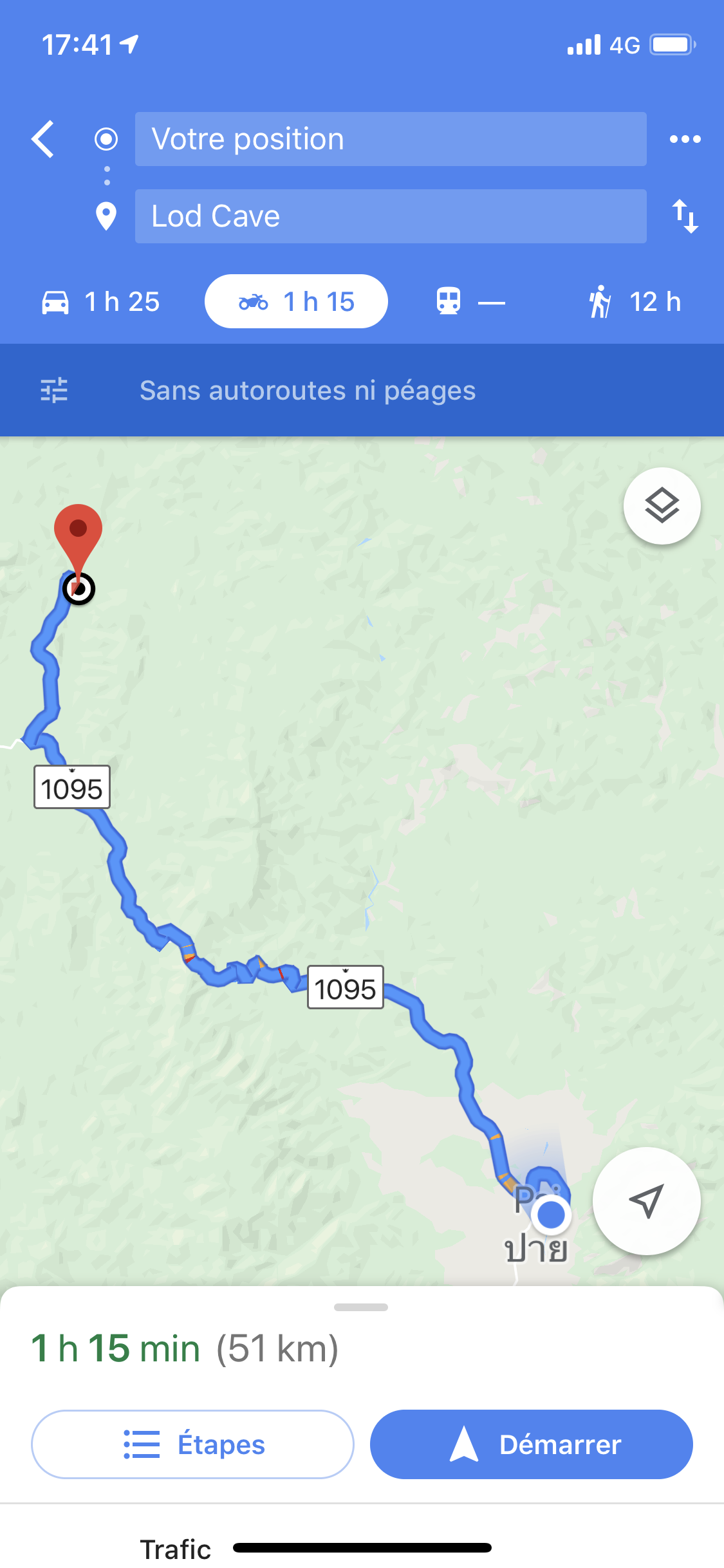Open route options Sans autoroutes ni péages
This screenshot has width=724, height=1568.
pos(308,391)
